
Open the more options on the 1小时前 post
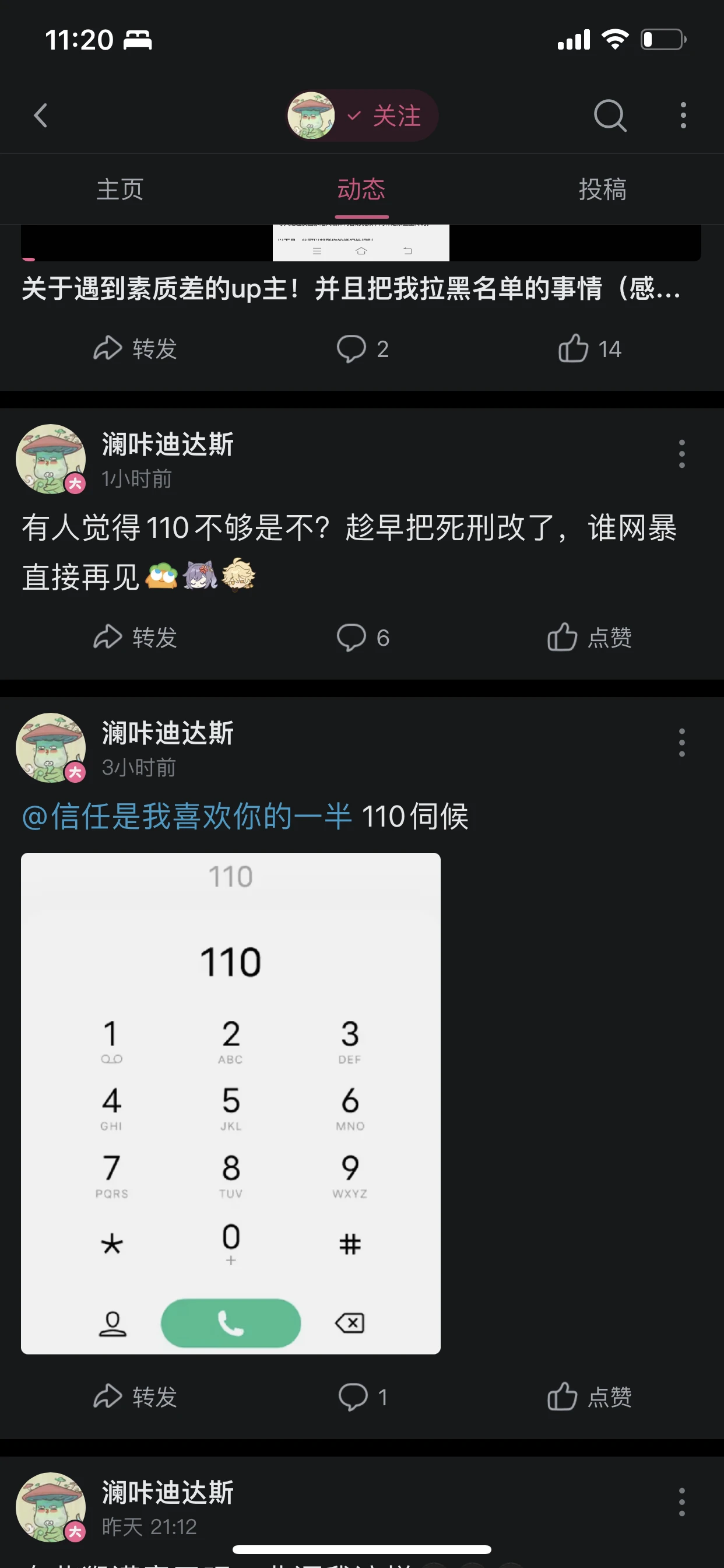point(681,453)
